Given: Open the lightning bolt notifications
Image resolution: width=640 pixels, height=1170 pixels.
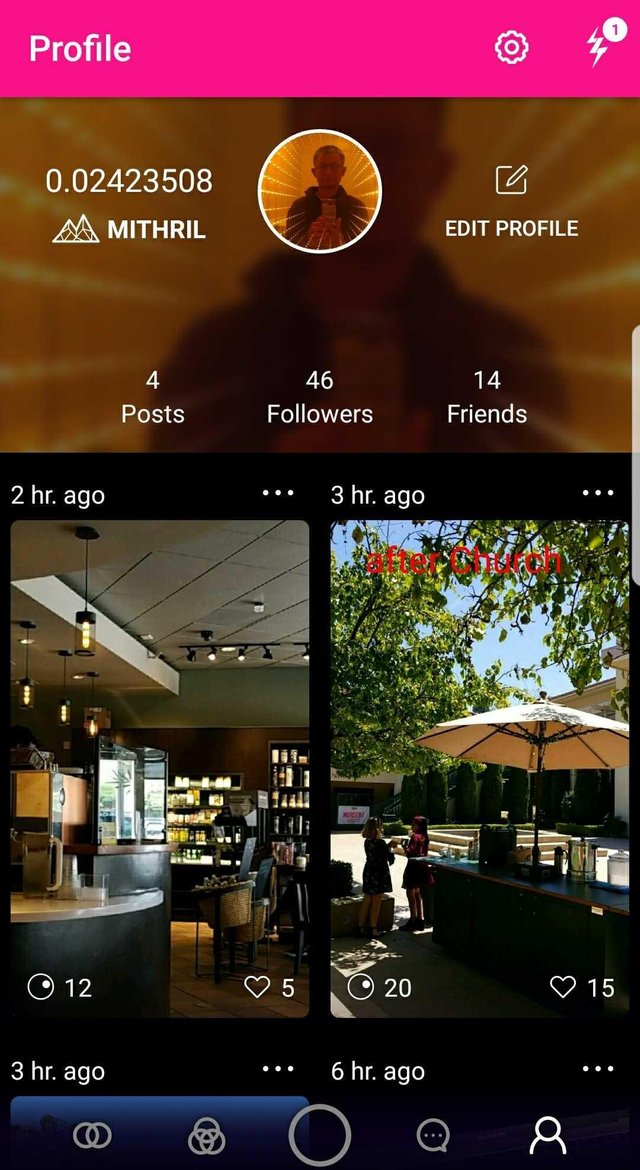Looking at the screenshot, I should pos(599,46).
